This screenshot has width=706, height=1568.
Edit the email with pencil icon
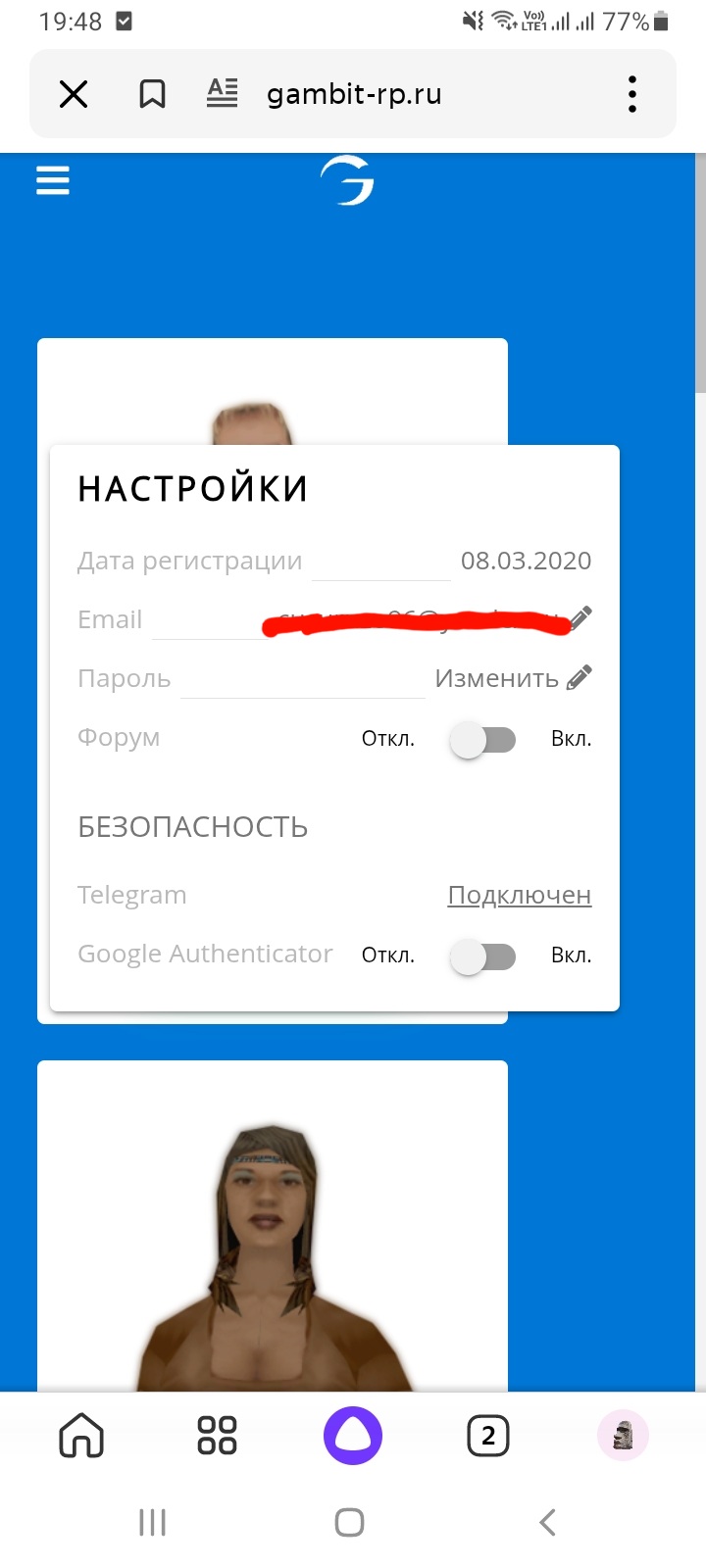click(x=580, y=617)
